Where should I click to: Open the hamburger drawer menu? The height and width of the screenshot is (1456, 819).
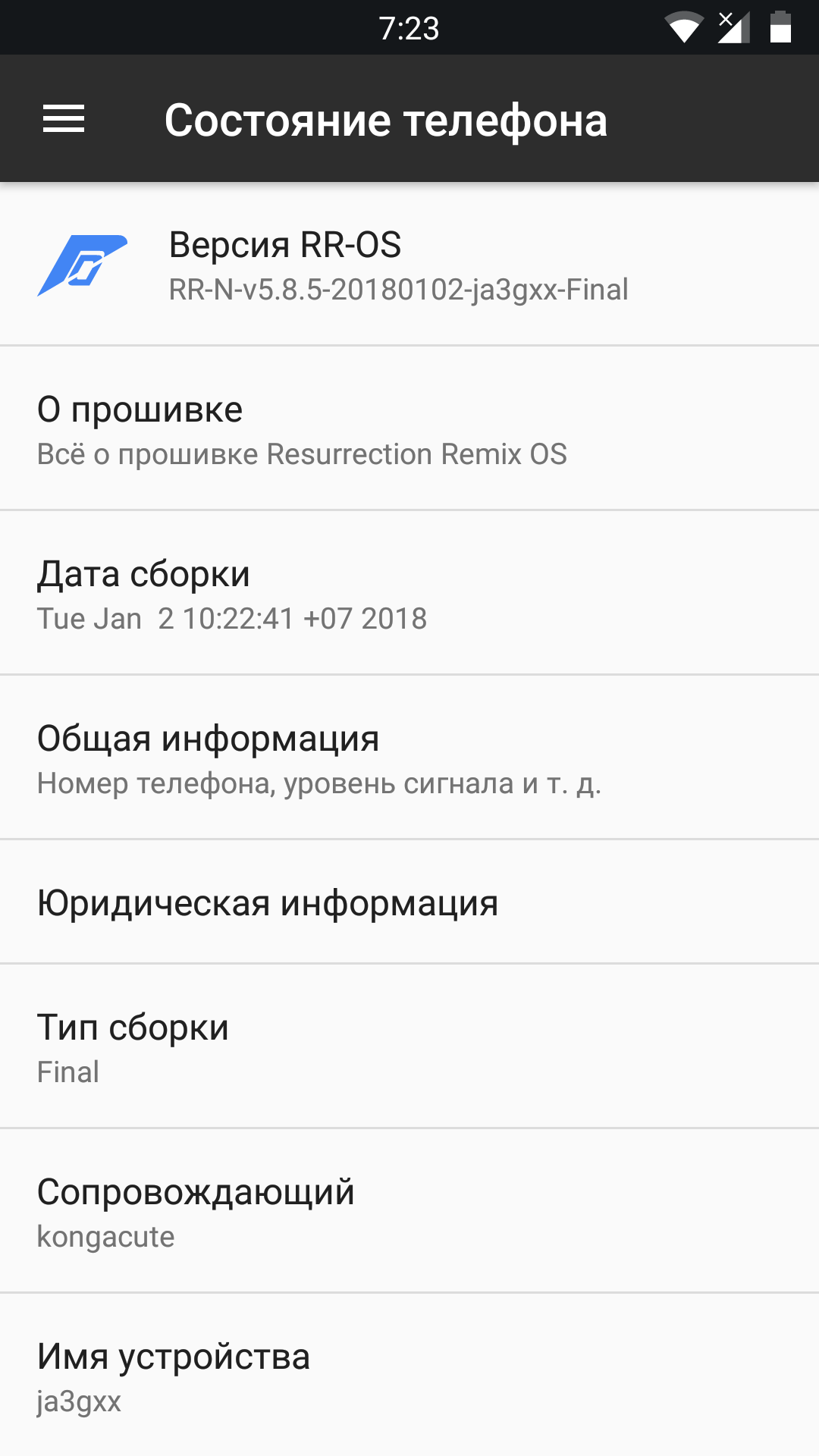(64, 119)
